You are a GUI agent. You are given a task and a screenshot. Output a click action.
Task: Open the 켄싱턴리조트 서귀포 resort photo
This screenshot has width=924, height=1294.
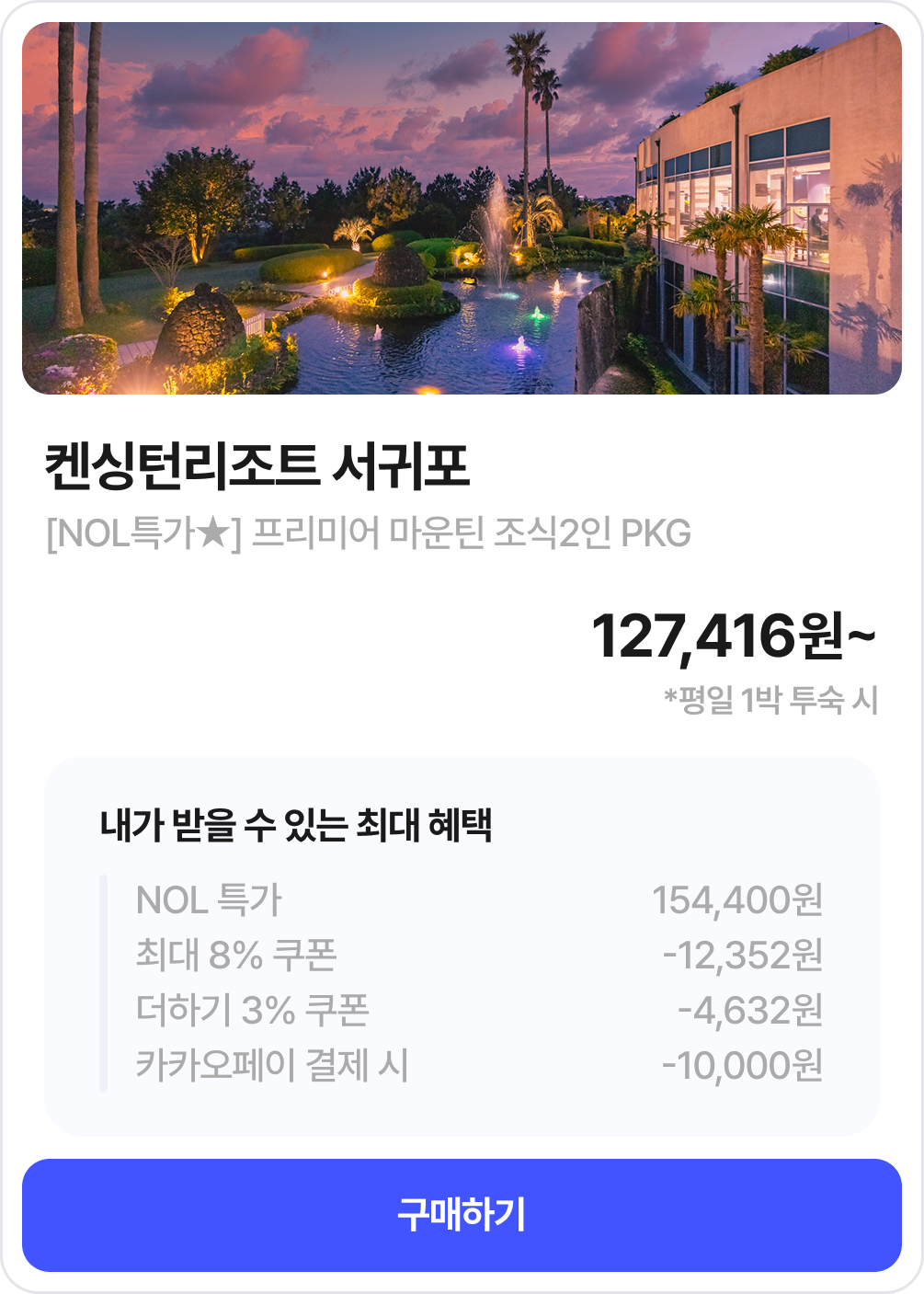(462, 209)
